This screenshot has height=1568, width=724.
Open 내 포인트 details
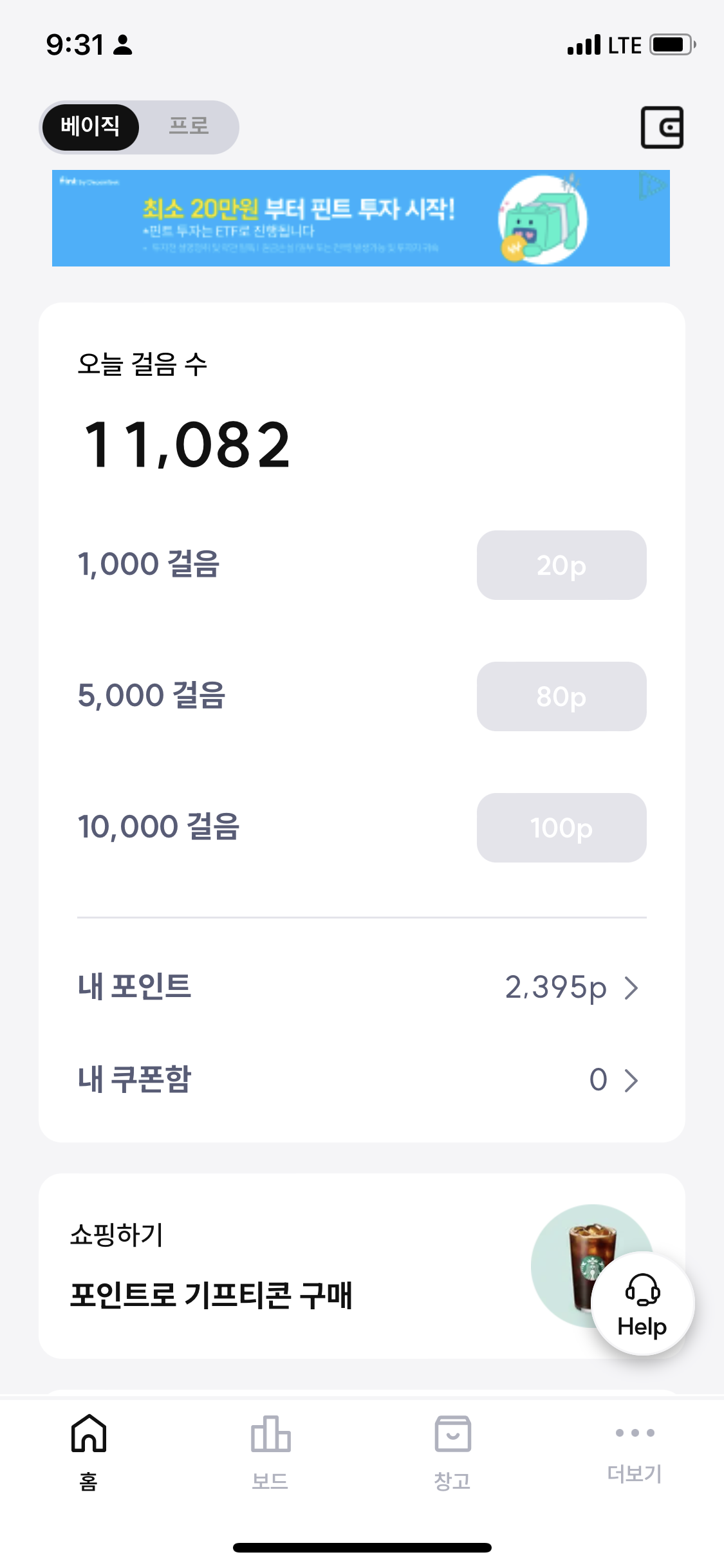[x=362, y=987]
